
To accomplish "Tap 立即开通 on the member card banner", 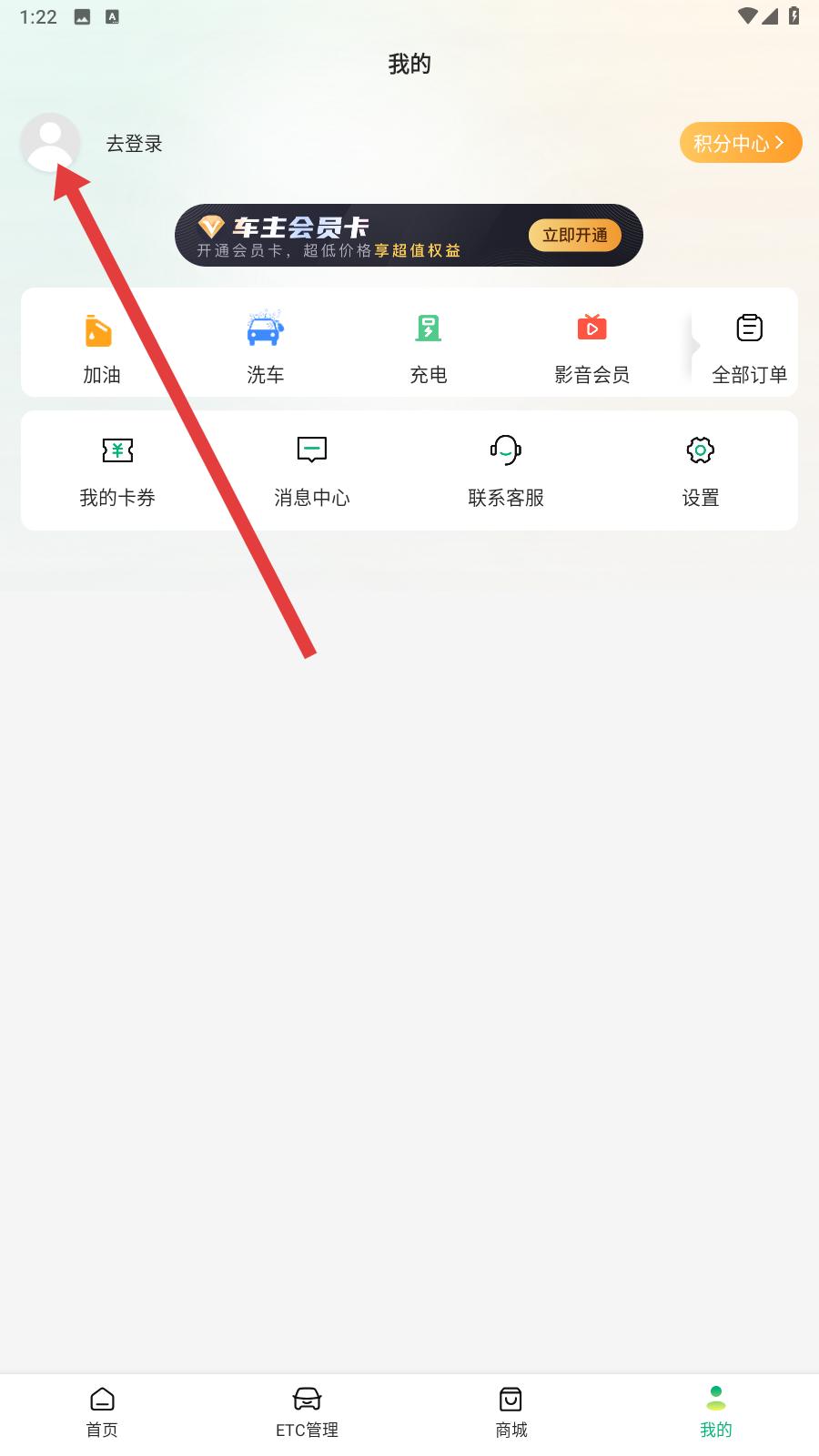I will click(x=574, y=236).
